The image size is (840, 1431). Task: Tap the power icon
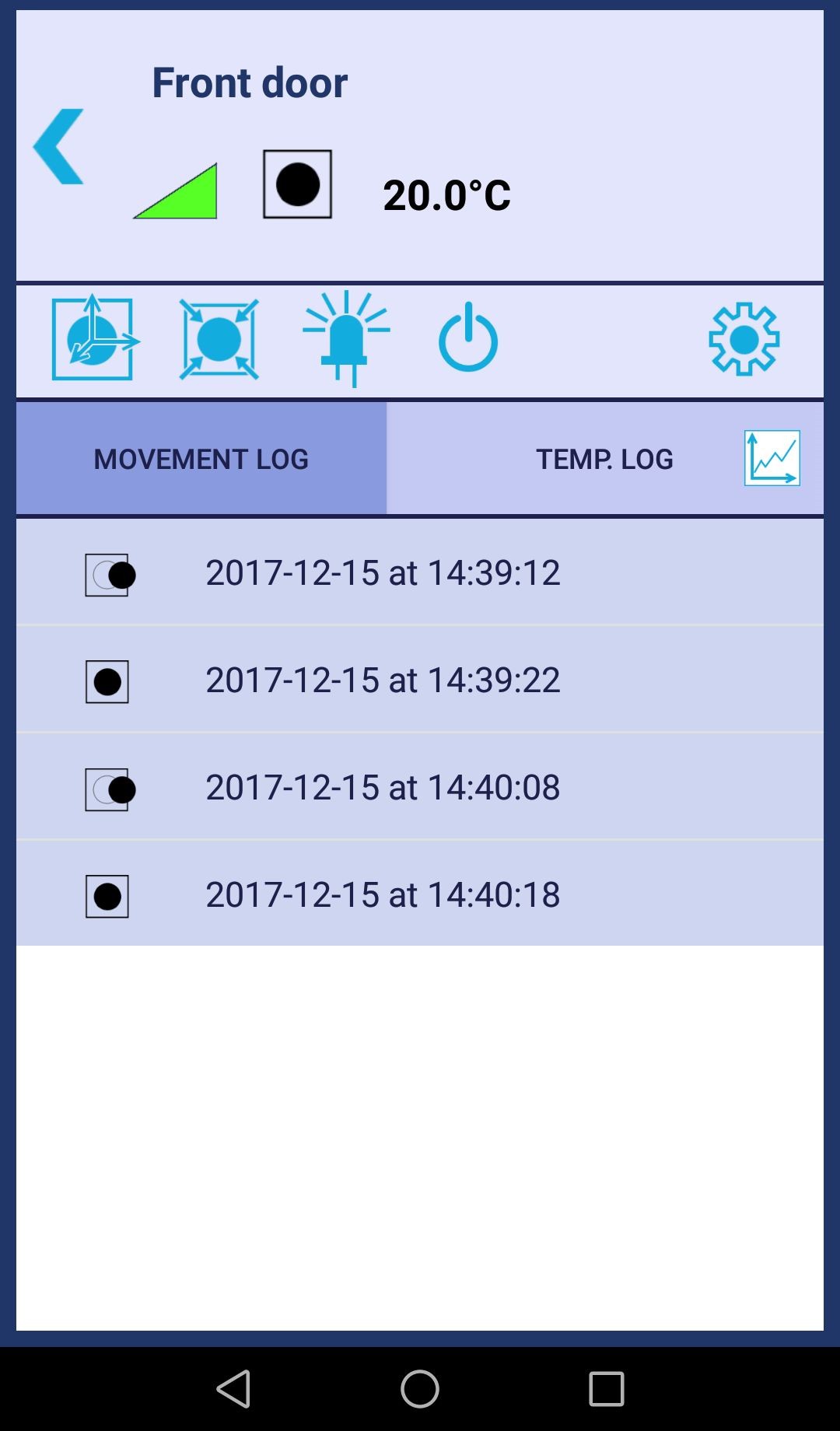click(x=468, y=338)
